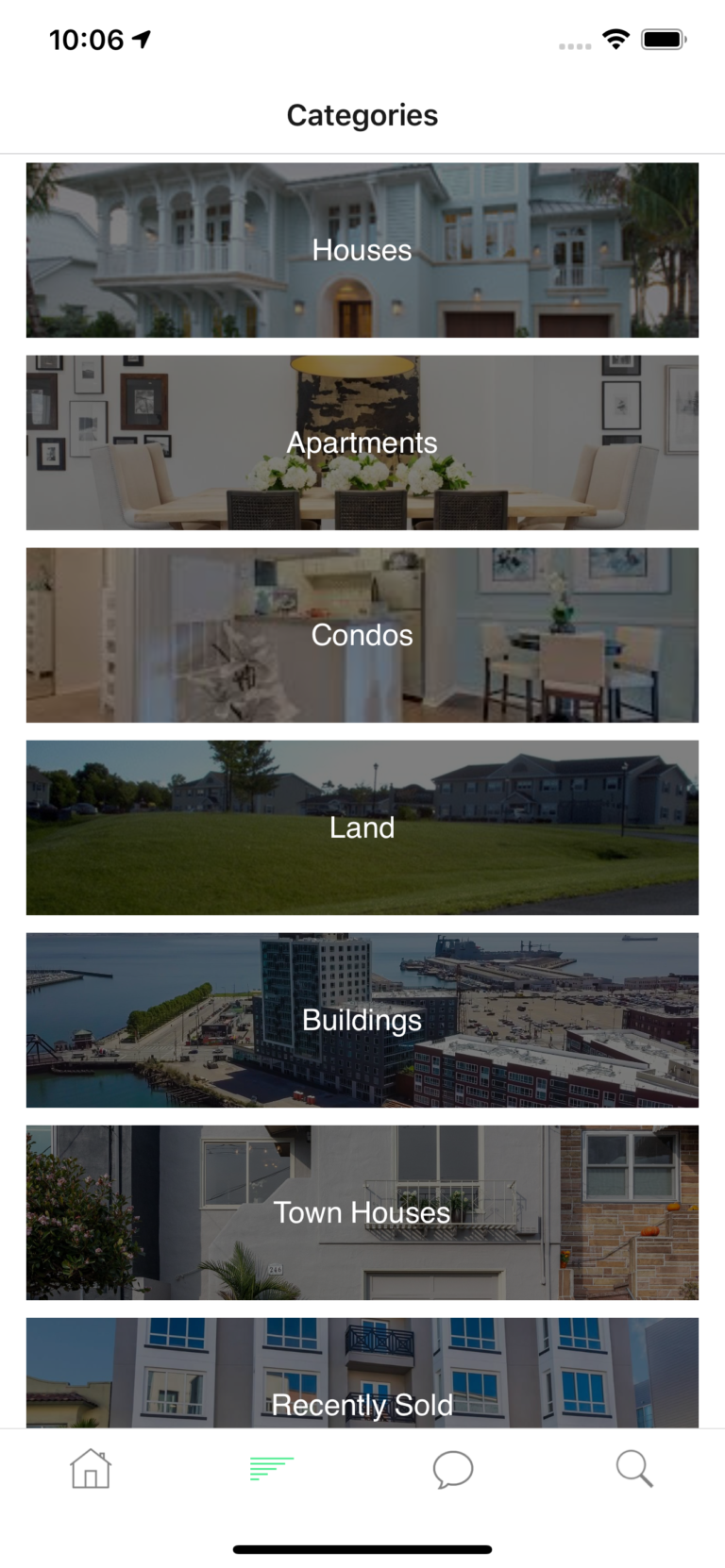Image resolution: width=725 pixels, height=1568 pixels.
Task: Open the Town Houses category
Action: pyautogui.click(x=362, y=1212)
